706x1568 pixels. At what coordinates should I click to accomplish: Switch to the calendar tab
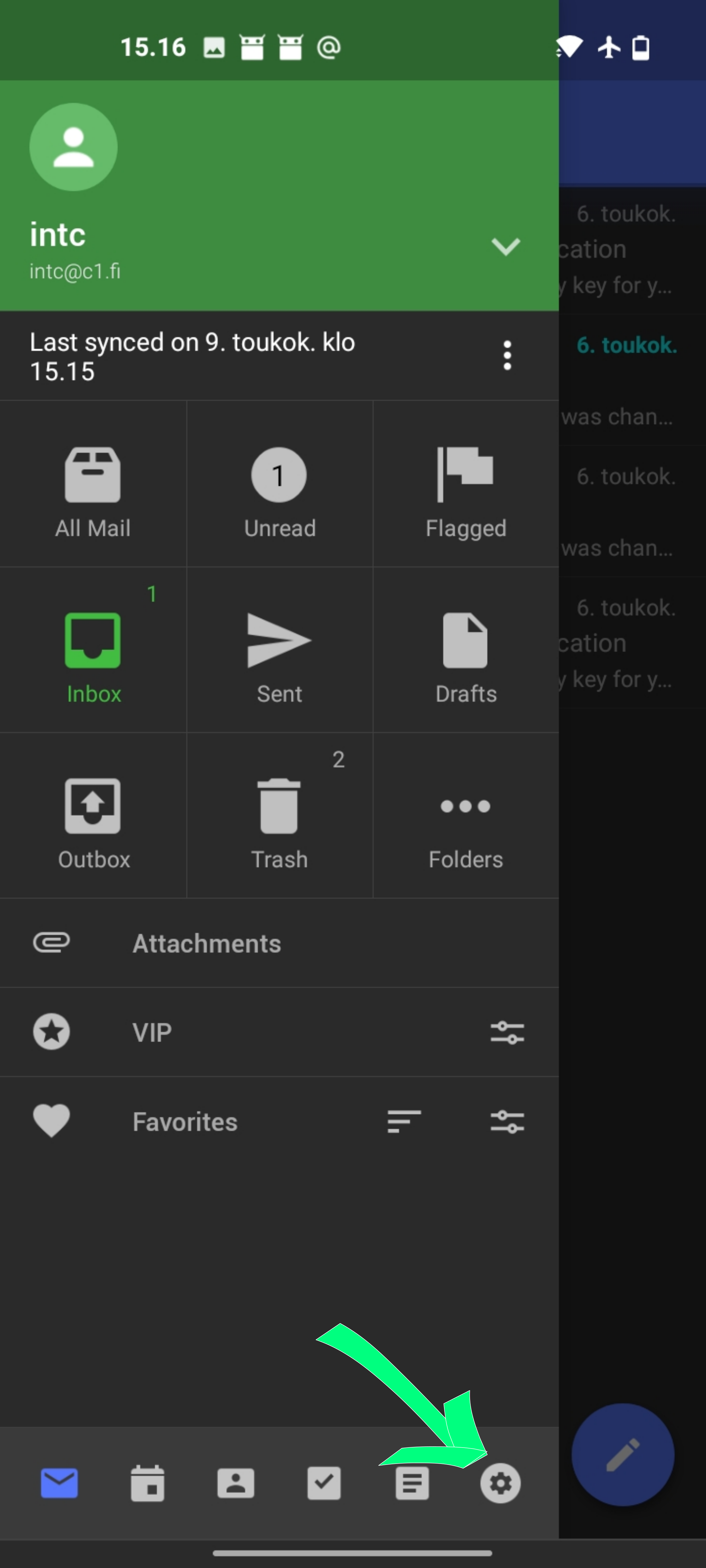[x=147, y=1483]
